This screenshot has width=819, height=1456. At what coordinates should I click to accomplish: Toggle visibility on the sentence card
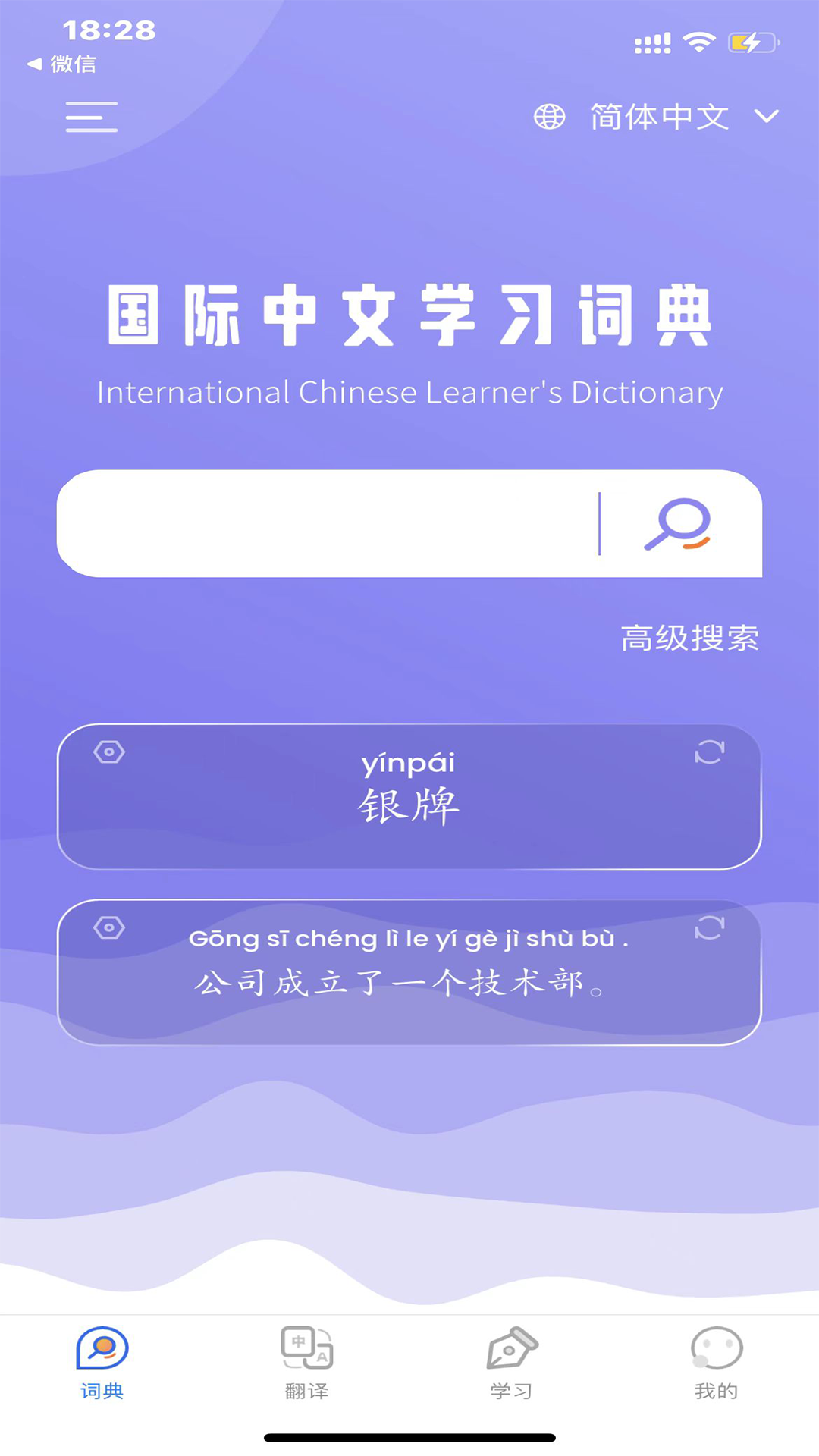109,927
